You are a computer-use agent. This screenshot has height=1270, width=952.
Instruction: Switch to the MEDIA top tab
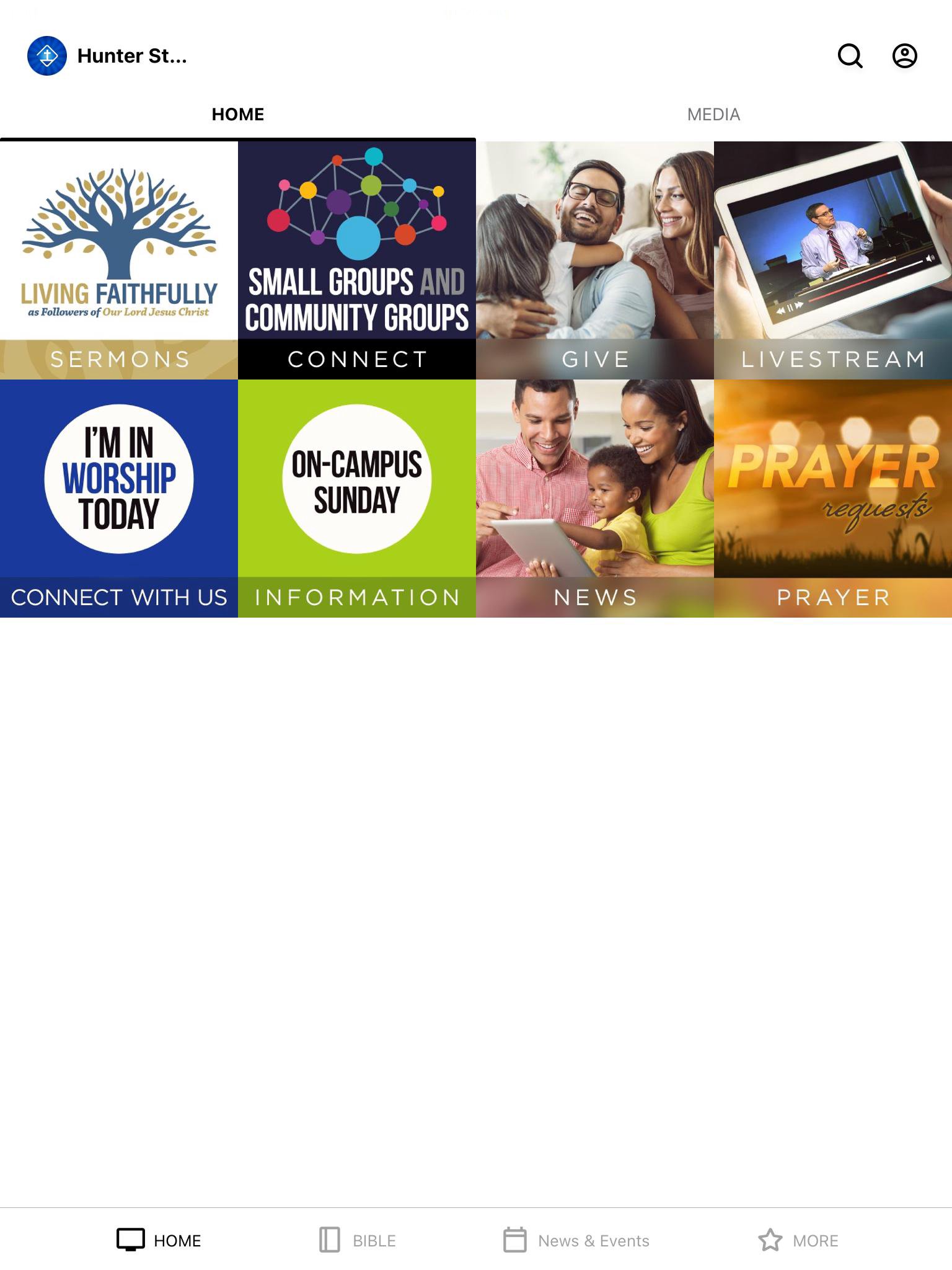[713, 115]
